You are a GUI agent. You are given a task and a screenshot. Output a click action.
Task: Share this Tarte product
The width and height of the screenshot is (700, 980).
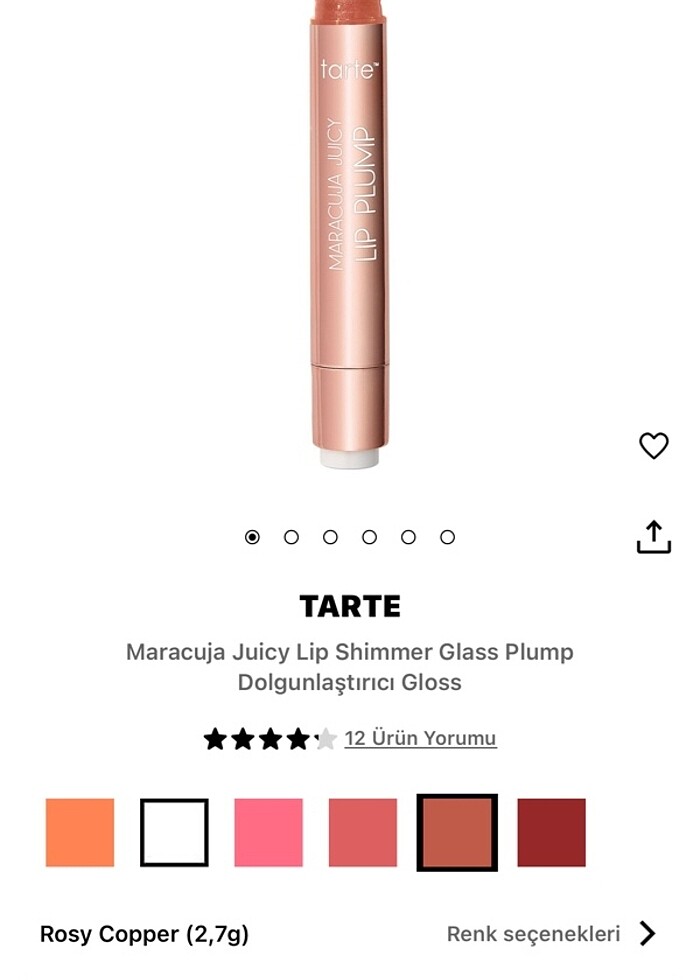pyautogui.click(x=653, y=537)
